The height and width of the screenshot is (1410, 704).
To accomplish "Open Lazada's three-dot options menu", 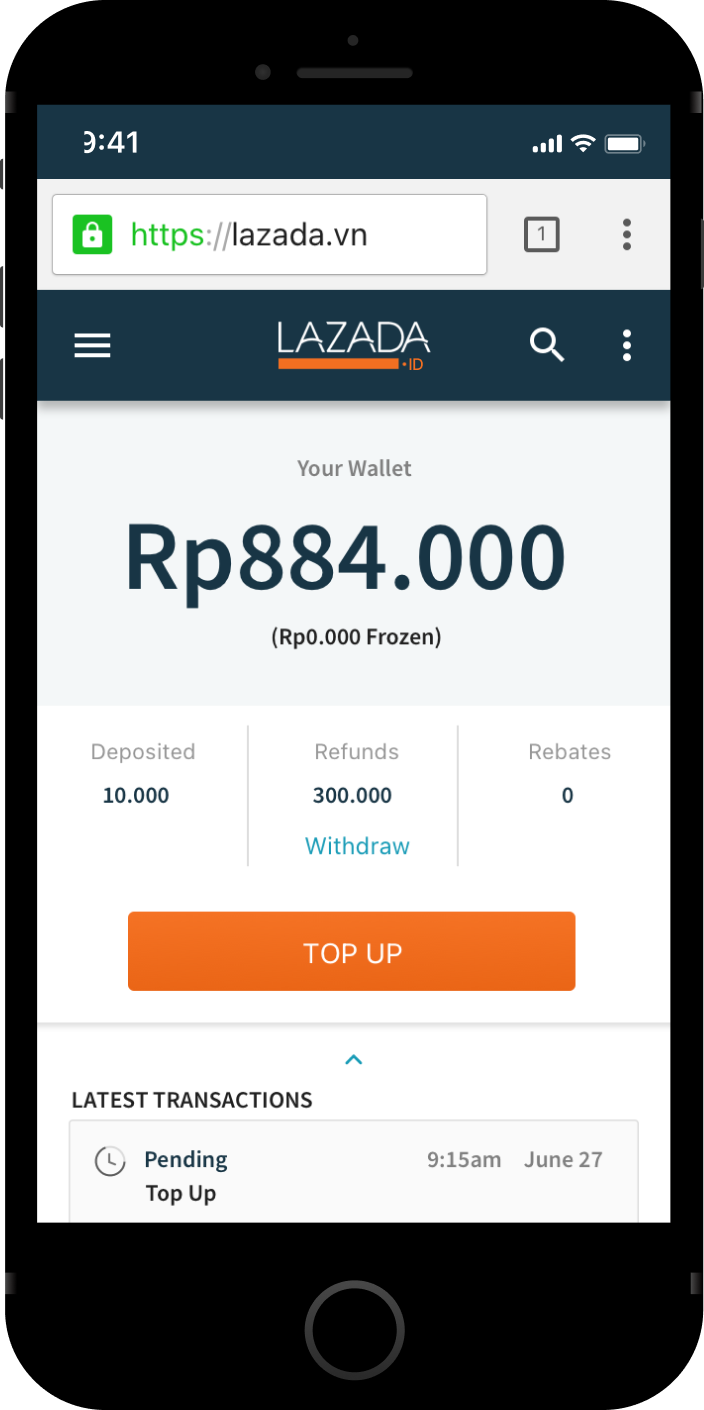I will (x=627, y=346).
